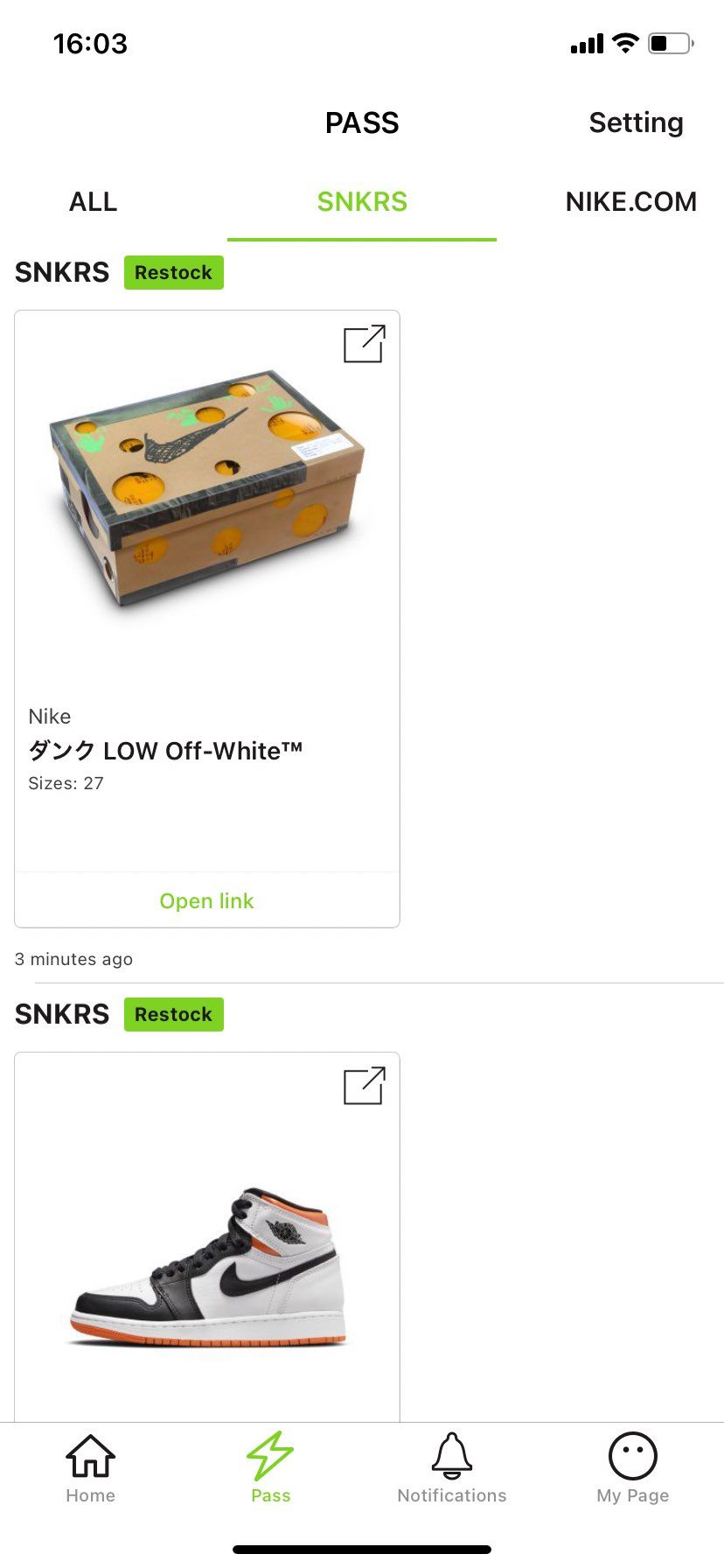
Task: Tap the Sizes: 27 label
Action: 66,783
